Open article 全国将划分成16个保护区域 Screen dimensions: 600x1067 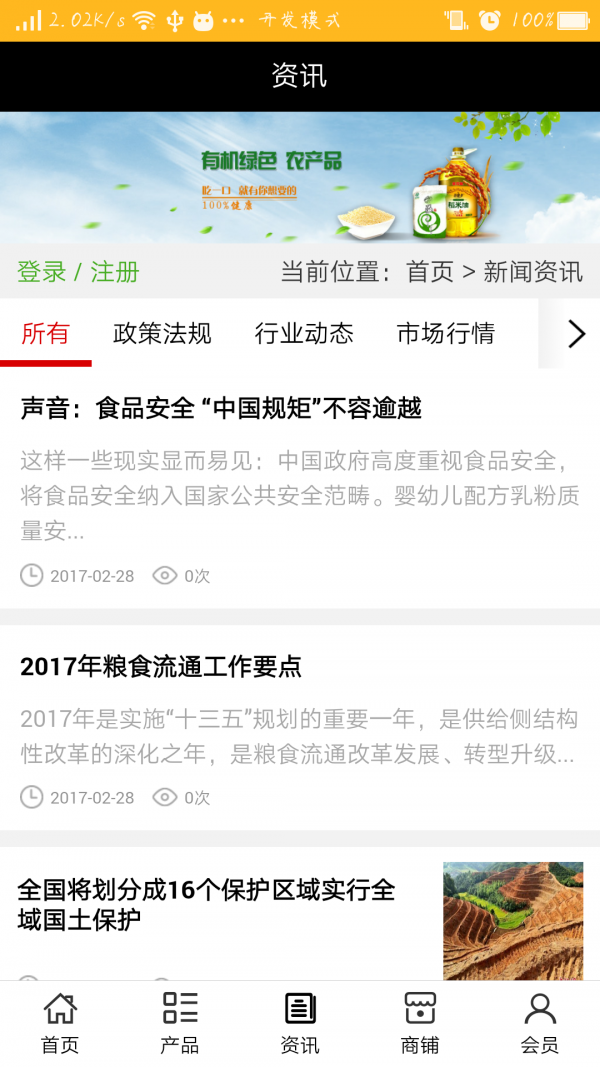(206, 904)
